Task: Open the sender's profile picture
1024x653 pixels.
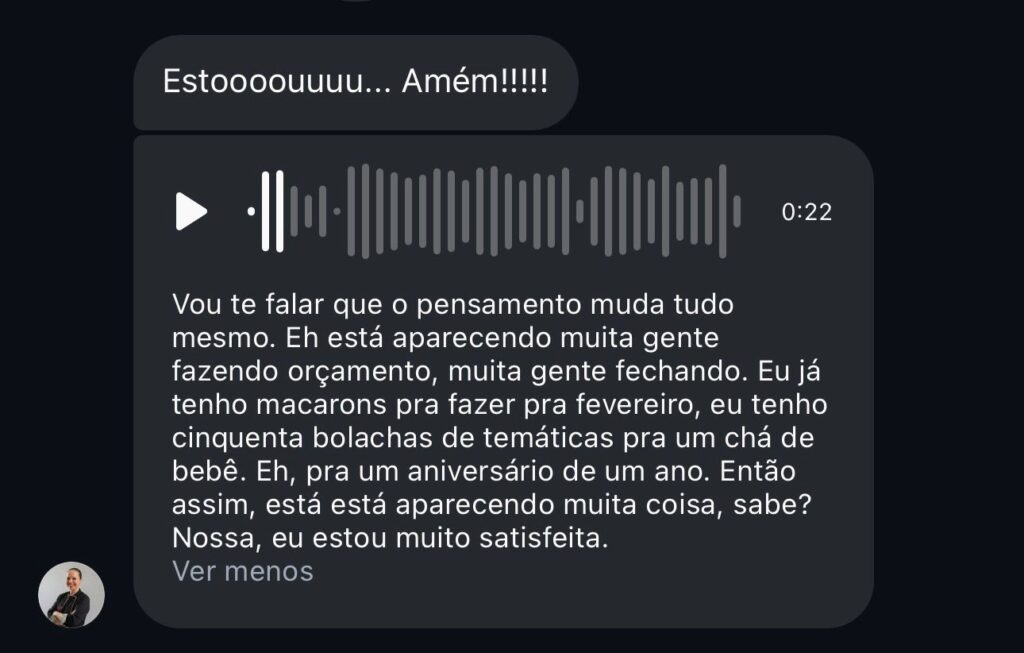Action: point(71,595)
